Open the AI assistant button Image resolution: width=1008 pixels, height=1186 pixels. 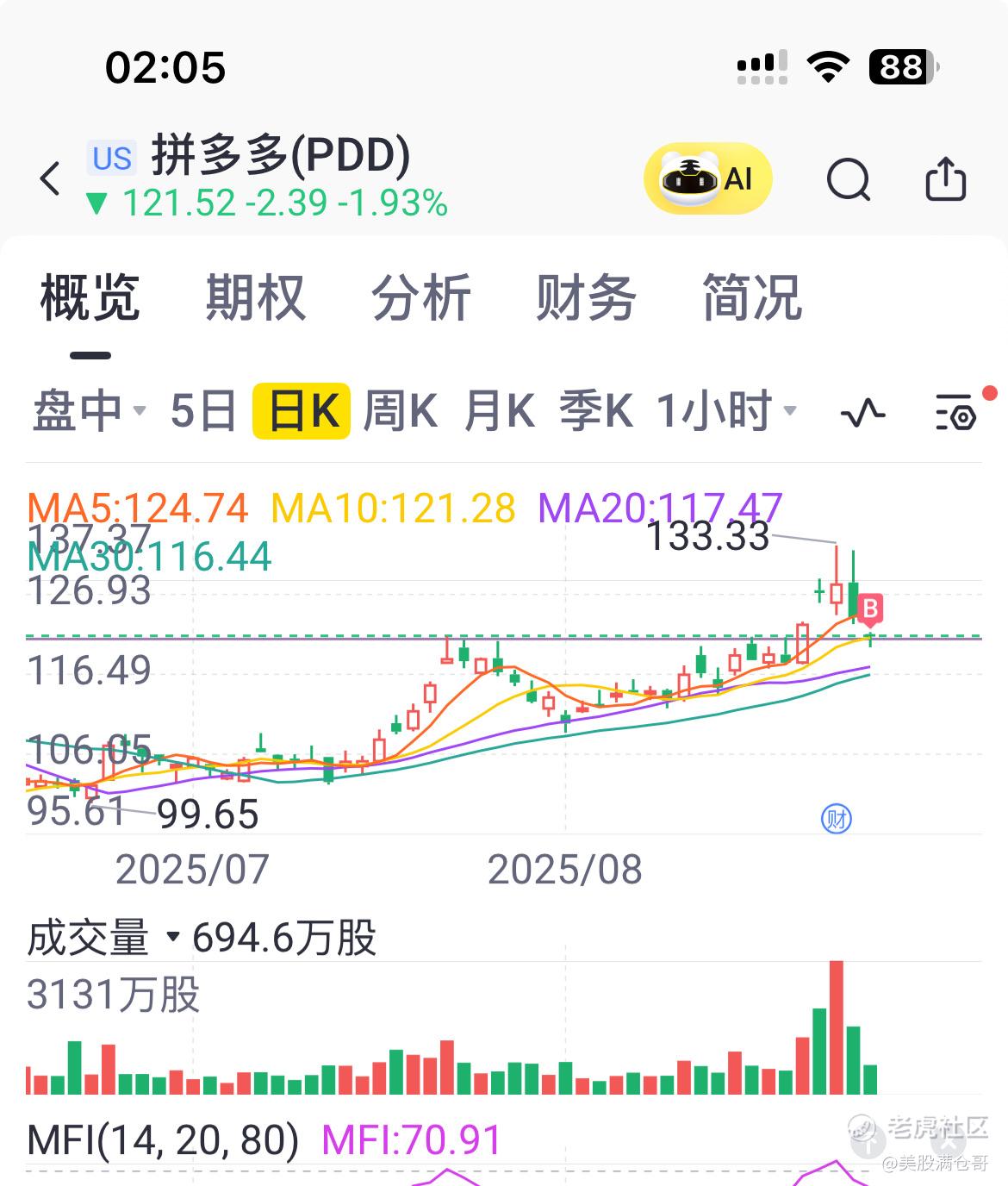click(x=707, y=179)
